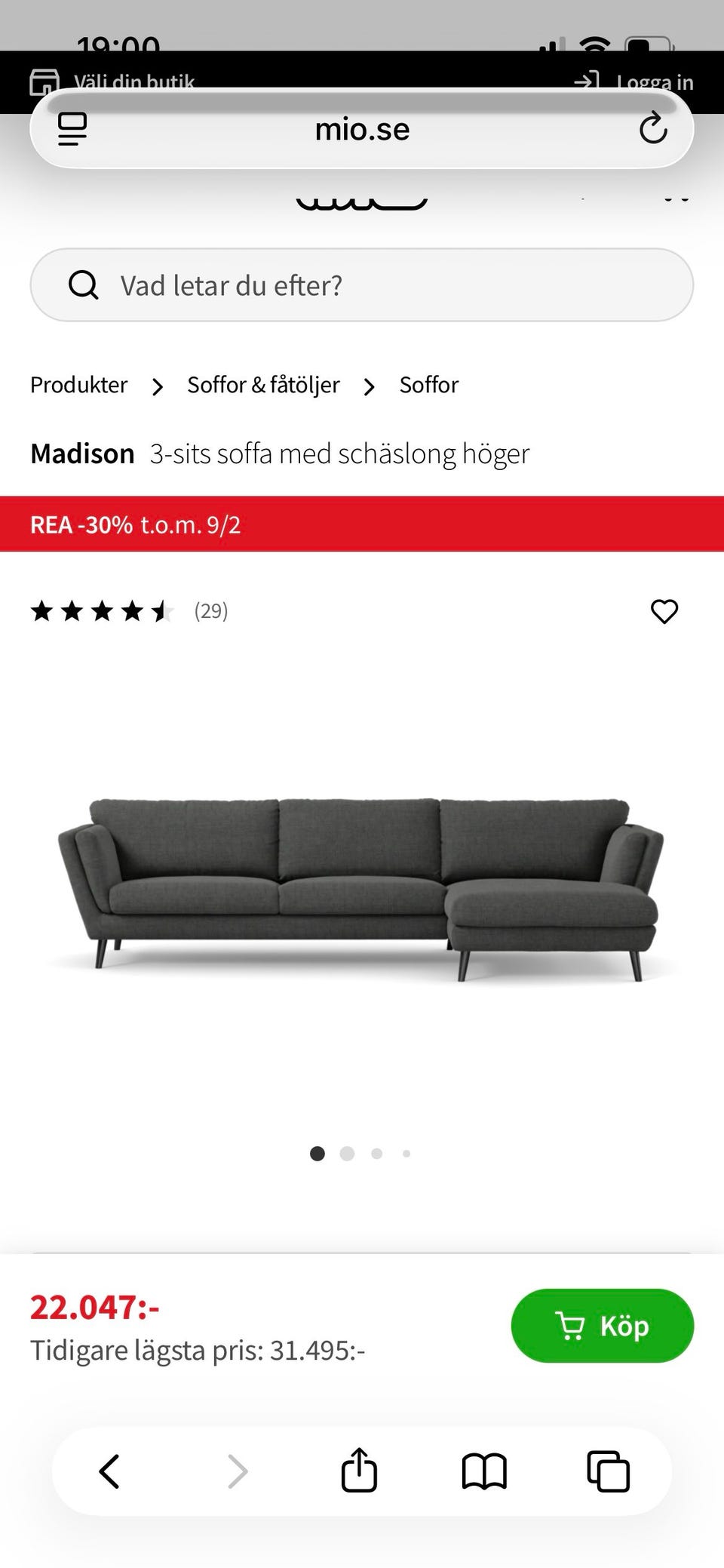Viewport: 724px width, 1568px height.
Task: Select the first carousel dot
Action: click(318, 1153)
